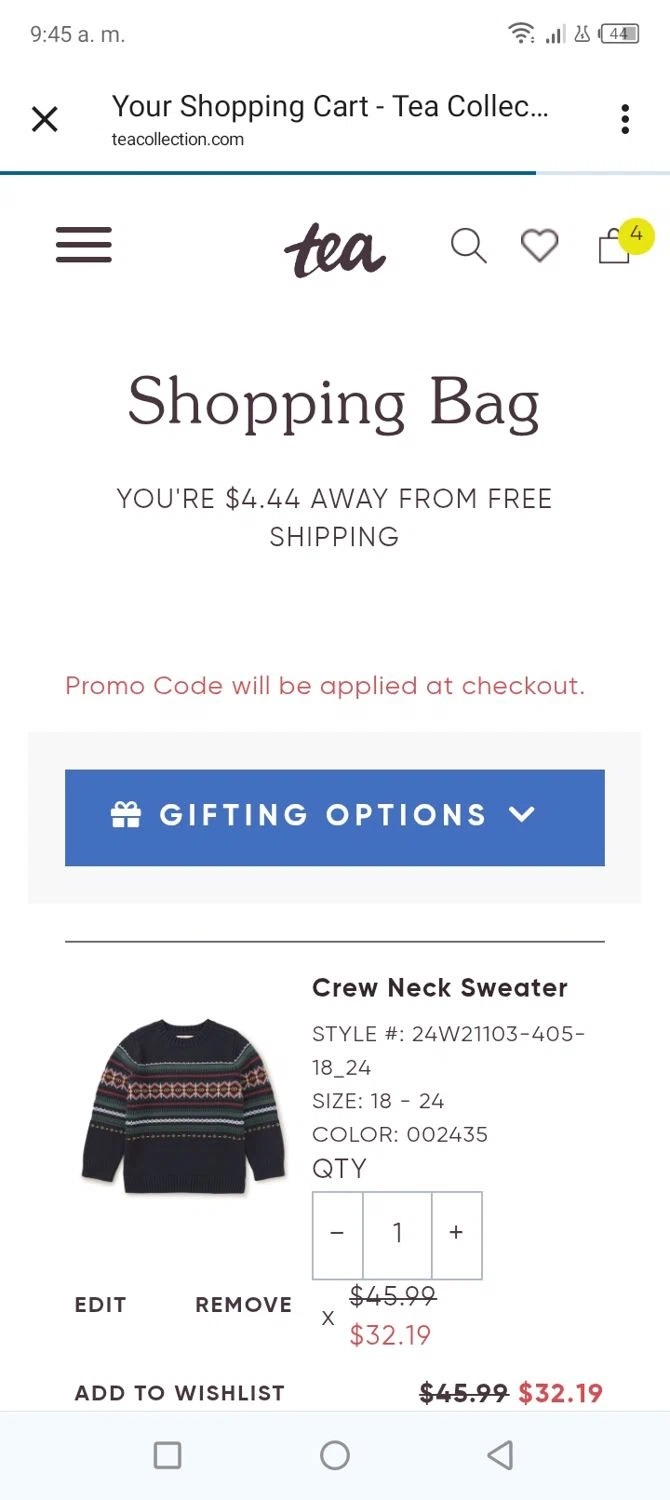The height and width of the screenshot is (1500, 670).
Task: Tap the system back button
Action: tap(501, 1455)
